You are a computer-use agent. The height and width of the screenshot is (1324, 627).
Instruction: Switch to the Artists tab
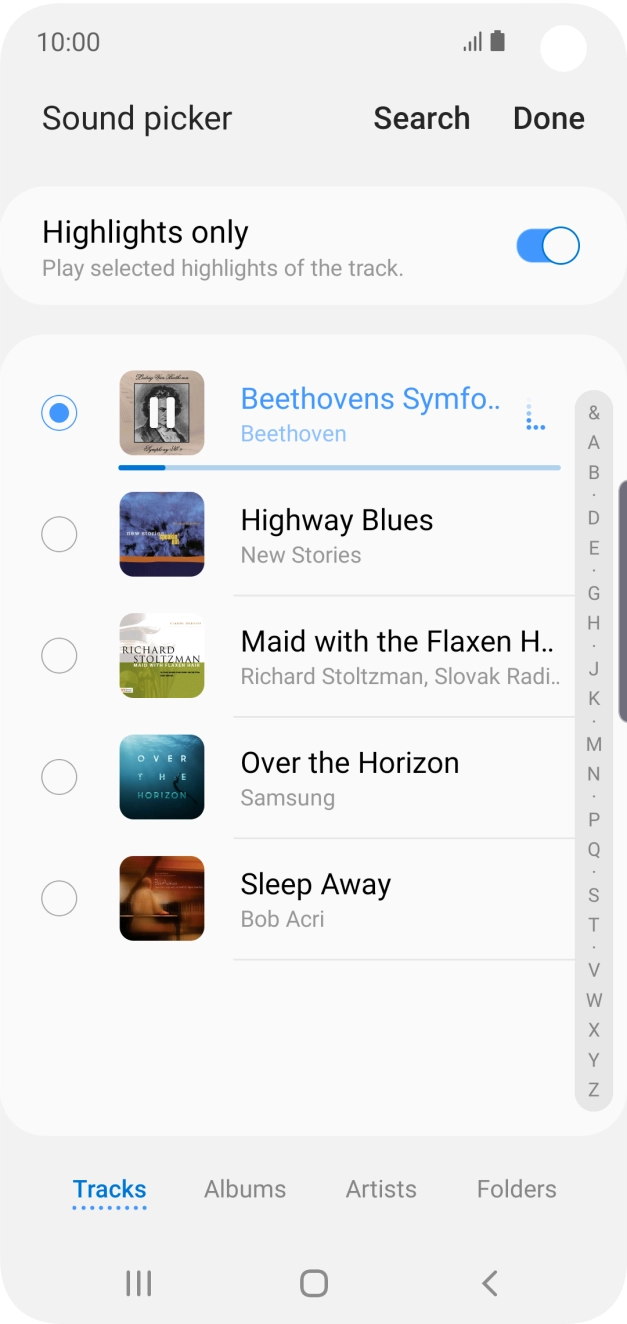[x=381, y=1189]
